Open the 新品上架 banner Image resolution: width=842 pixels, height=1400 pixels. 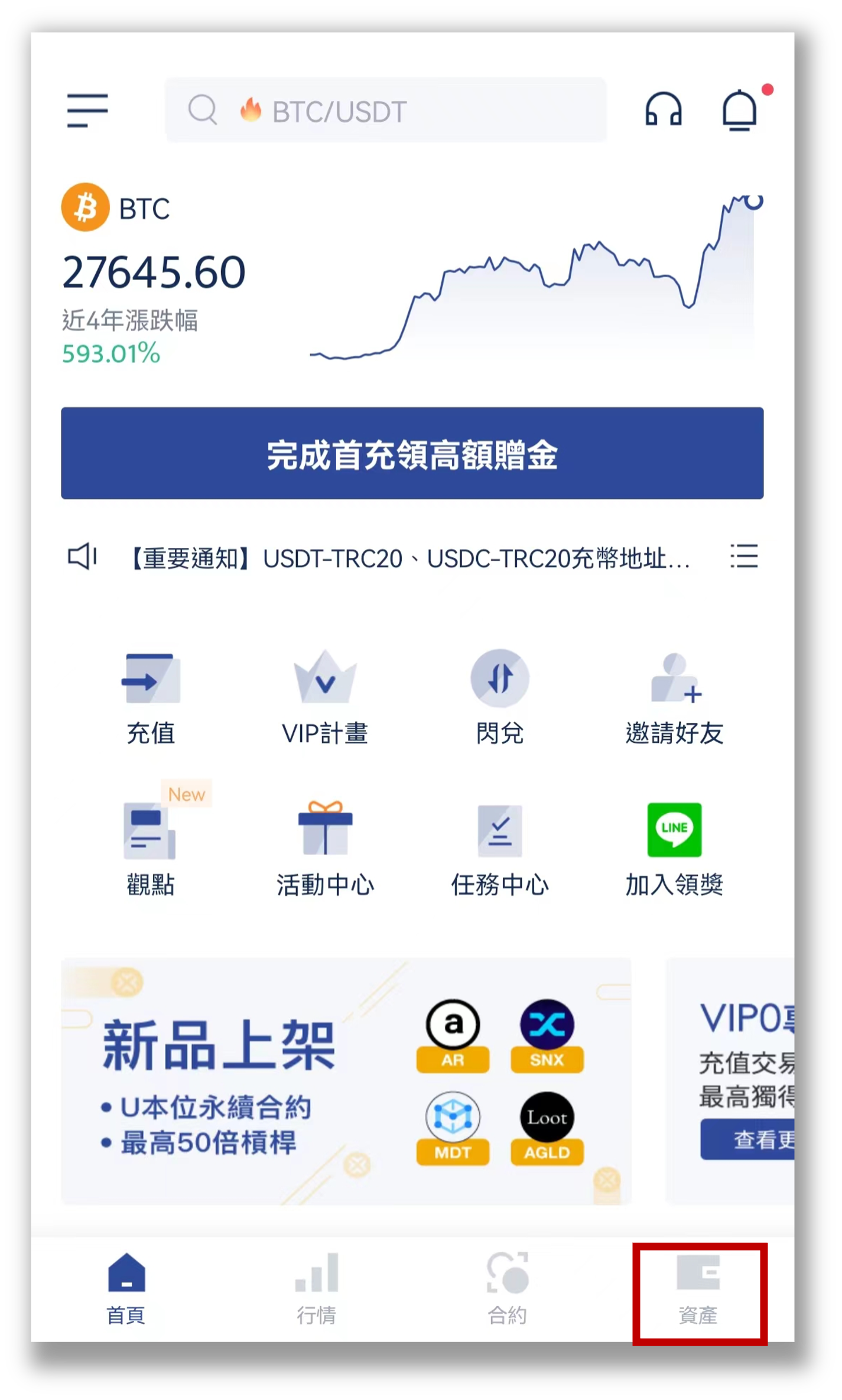click(346, 1081)
